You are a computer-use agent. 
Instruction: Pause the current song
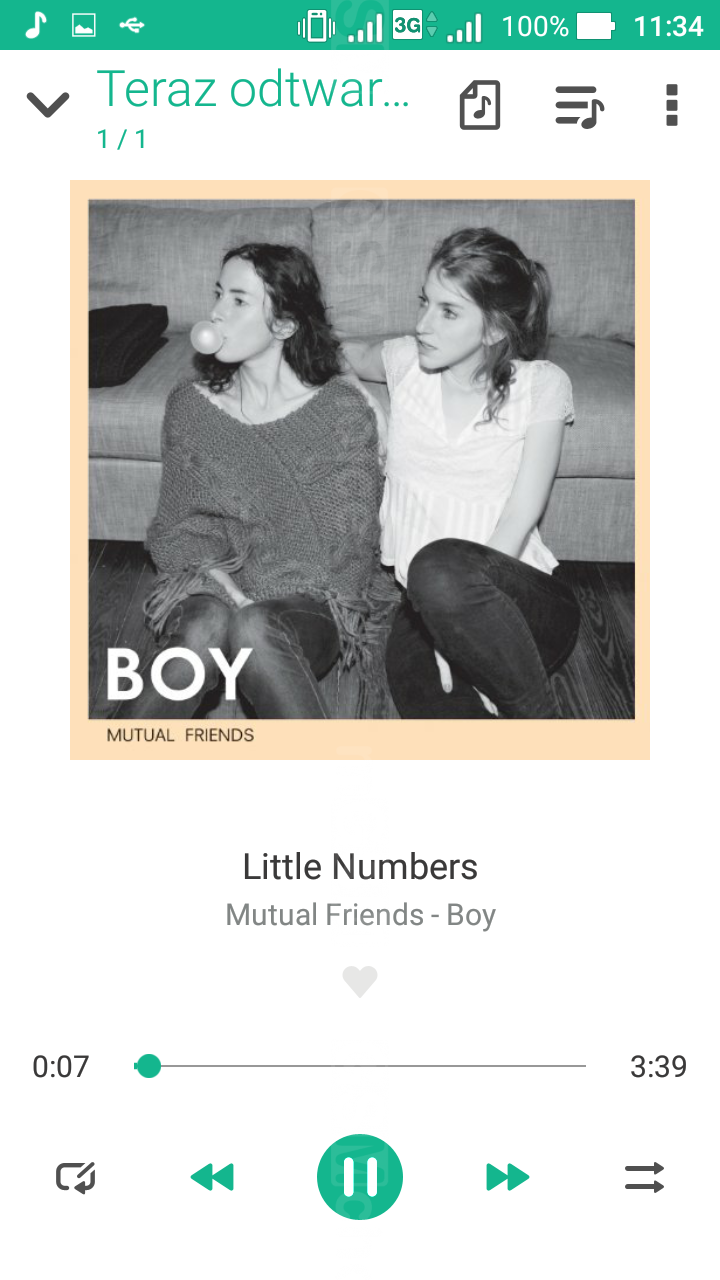[360, 1177]
